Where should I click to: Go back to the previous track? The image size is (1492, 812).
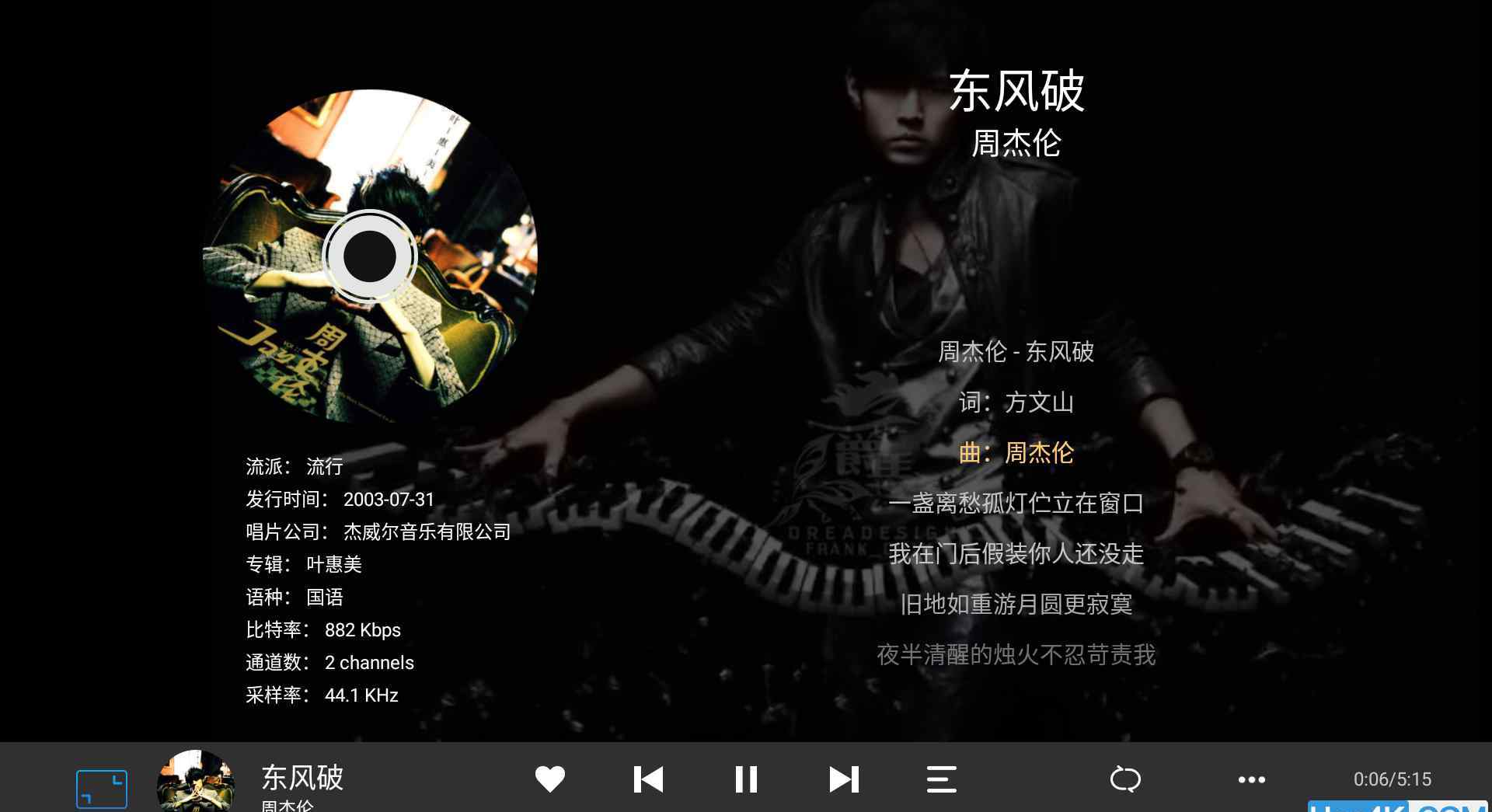648,779
